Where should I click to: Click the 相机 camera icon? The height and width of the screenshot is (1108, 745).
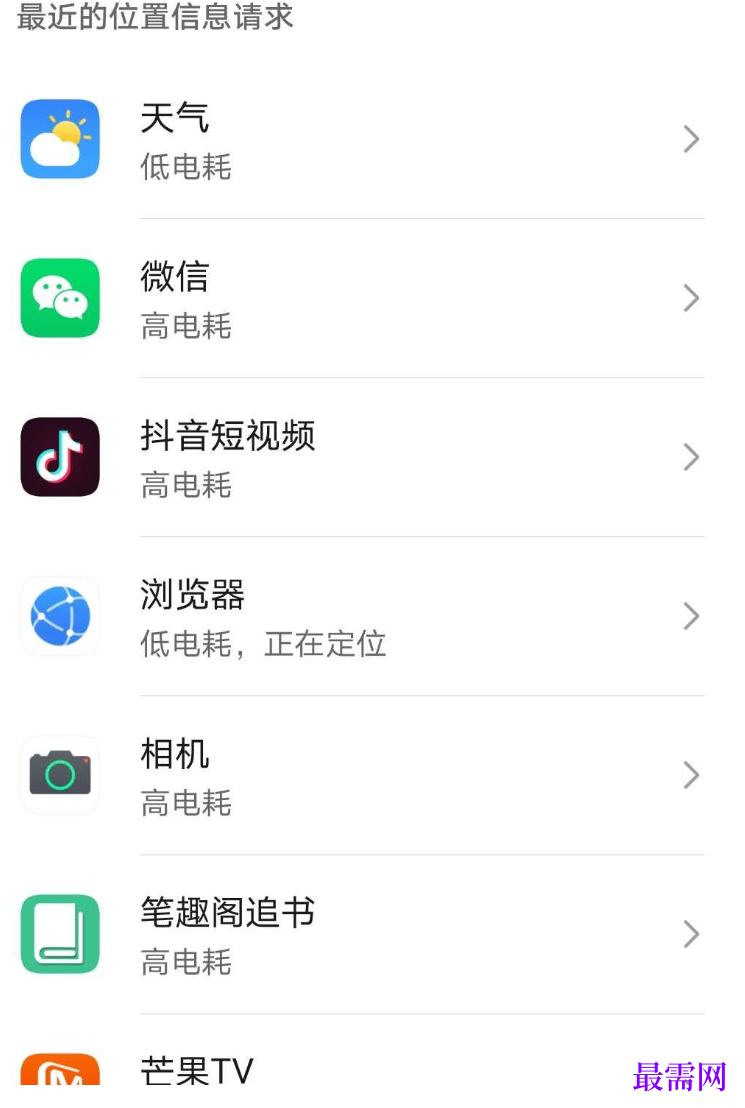click(x=59, y=775)
